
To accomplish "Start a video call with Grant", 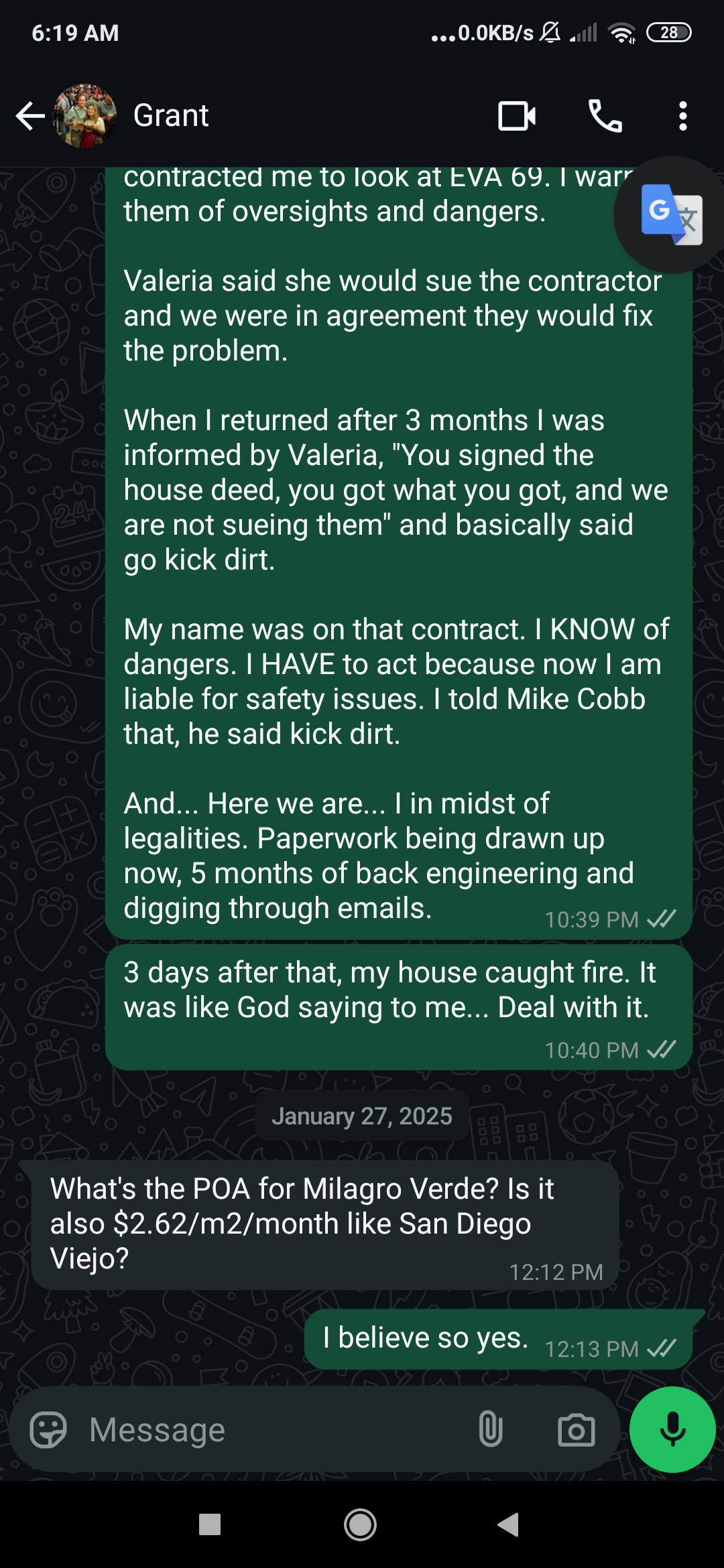I will coord(516,116).
